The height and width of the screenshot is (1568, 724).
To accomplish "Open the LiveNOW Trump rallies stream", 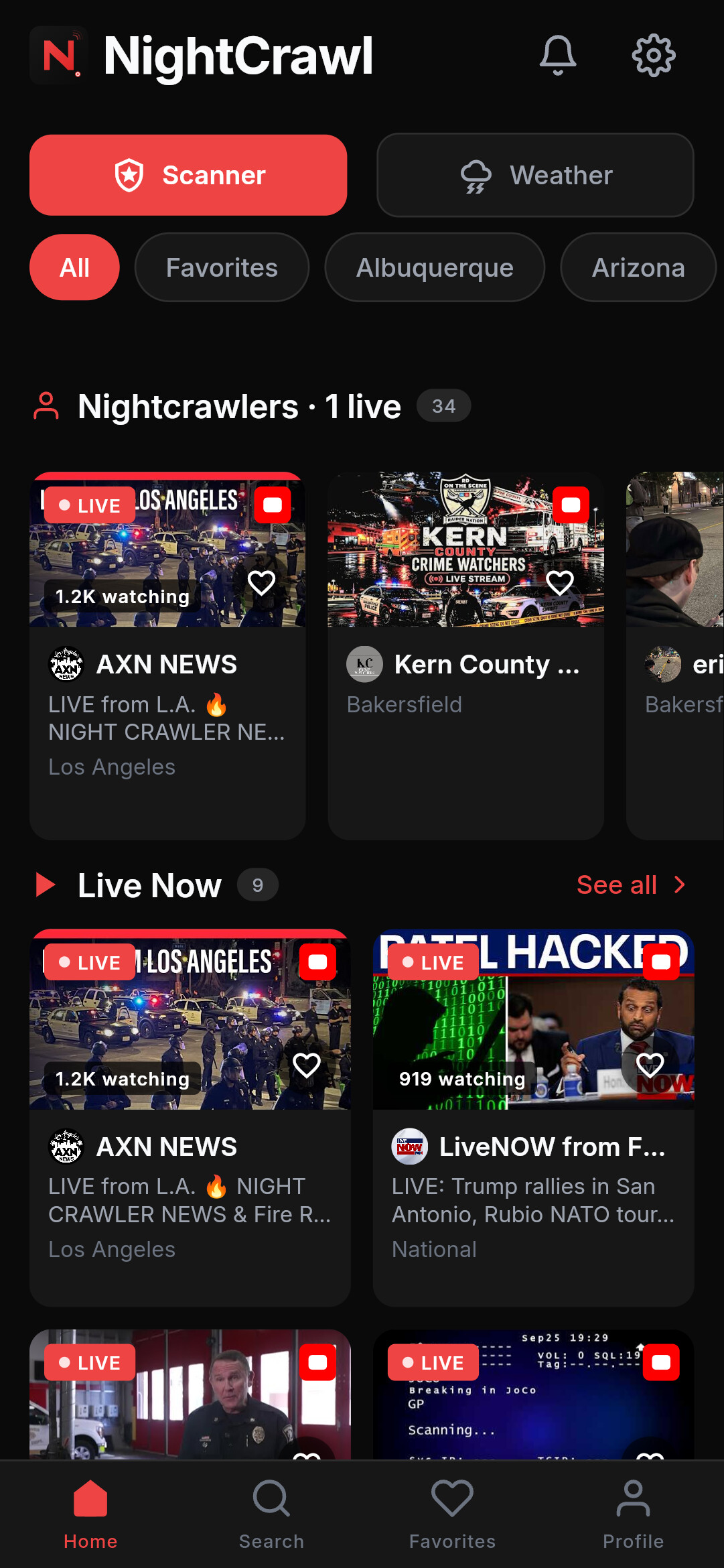I will tap(533, 1118).
